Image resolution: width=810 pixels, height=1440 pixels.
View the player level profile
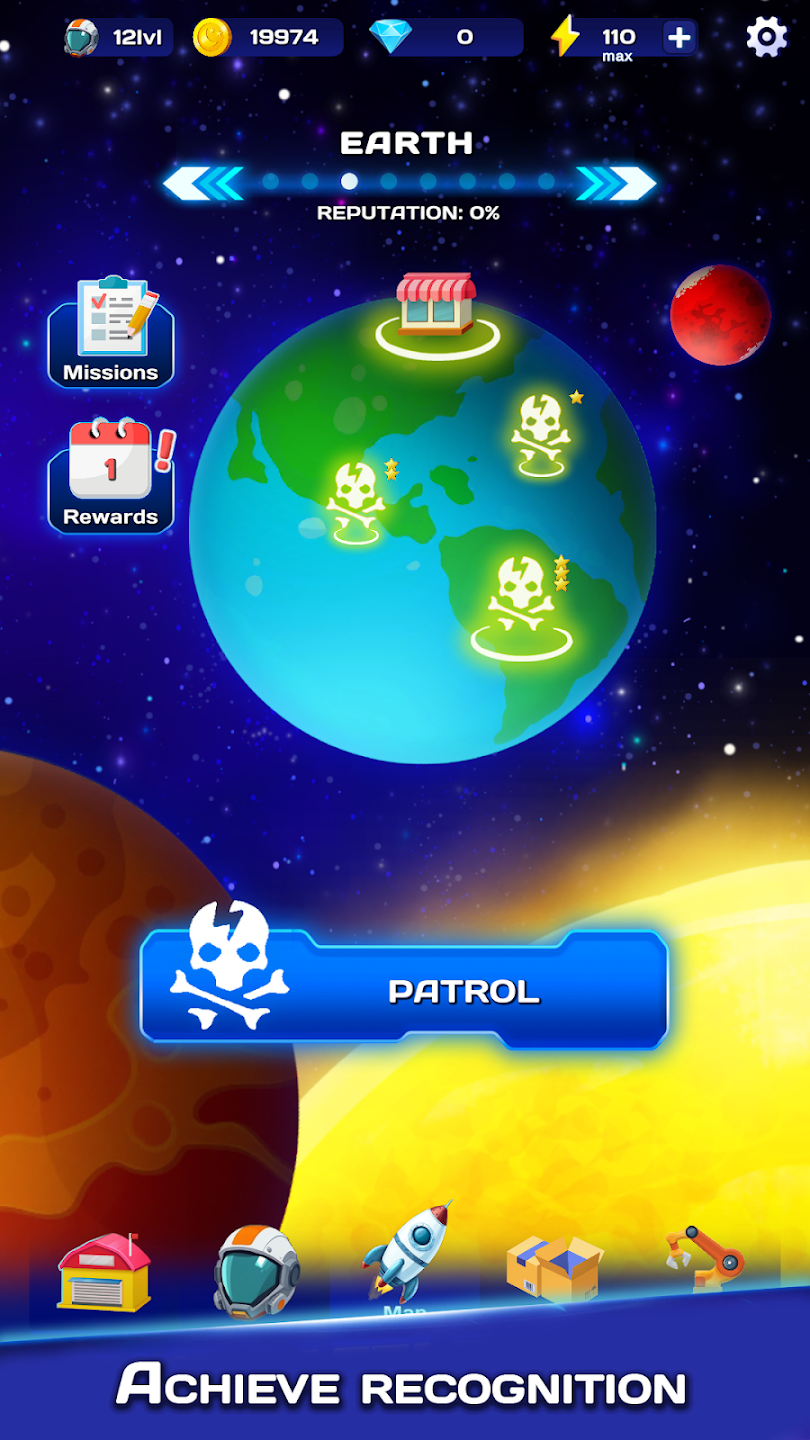click(x=117, y=38)
